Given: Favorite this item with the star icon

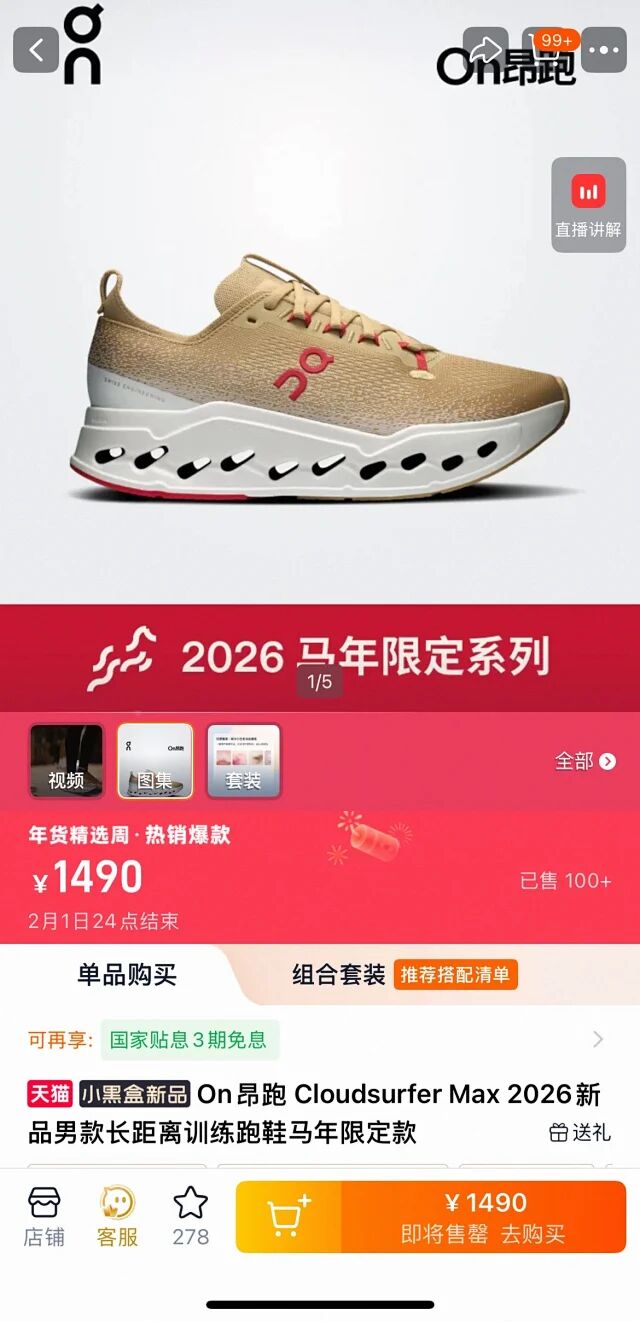Looking at the screenshot, I should [x=190, y=1217].
